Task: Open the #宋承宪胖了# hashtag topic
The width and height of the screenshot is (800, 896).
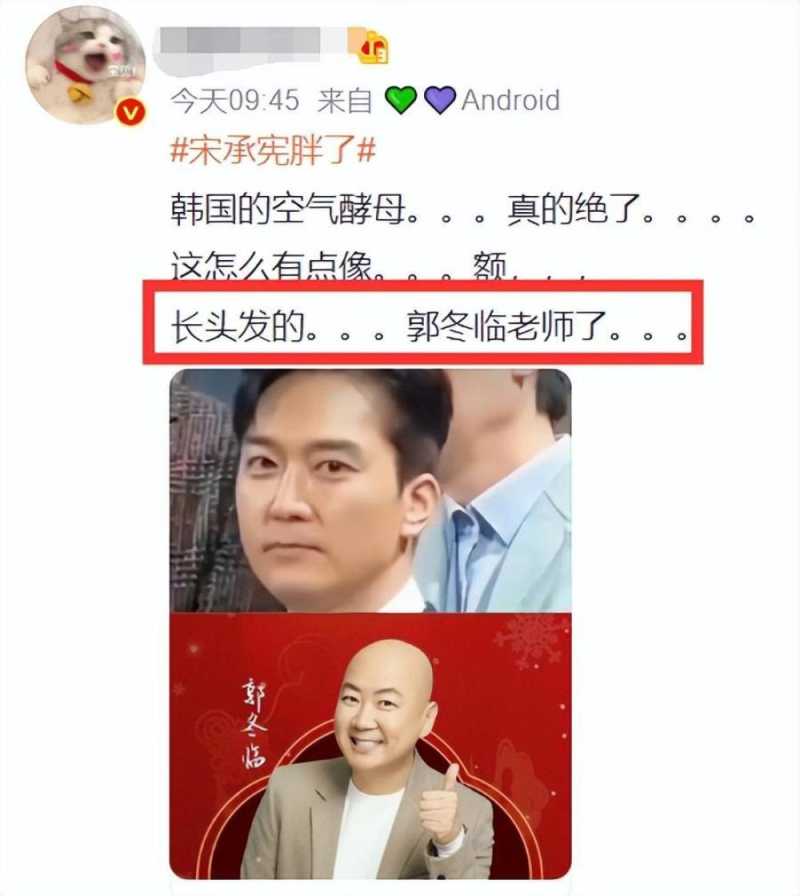Action: (273, 151)
